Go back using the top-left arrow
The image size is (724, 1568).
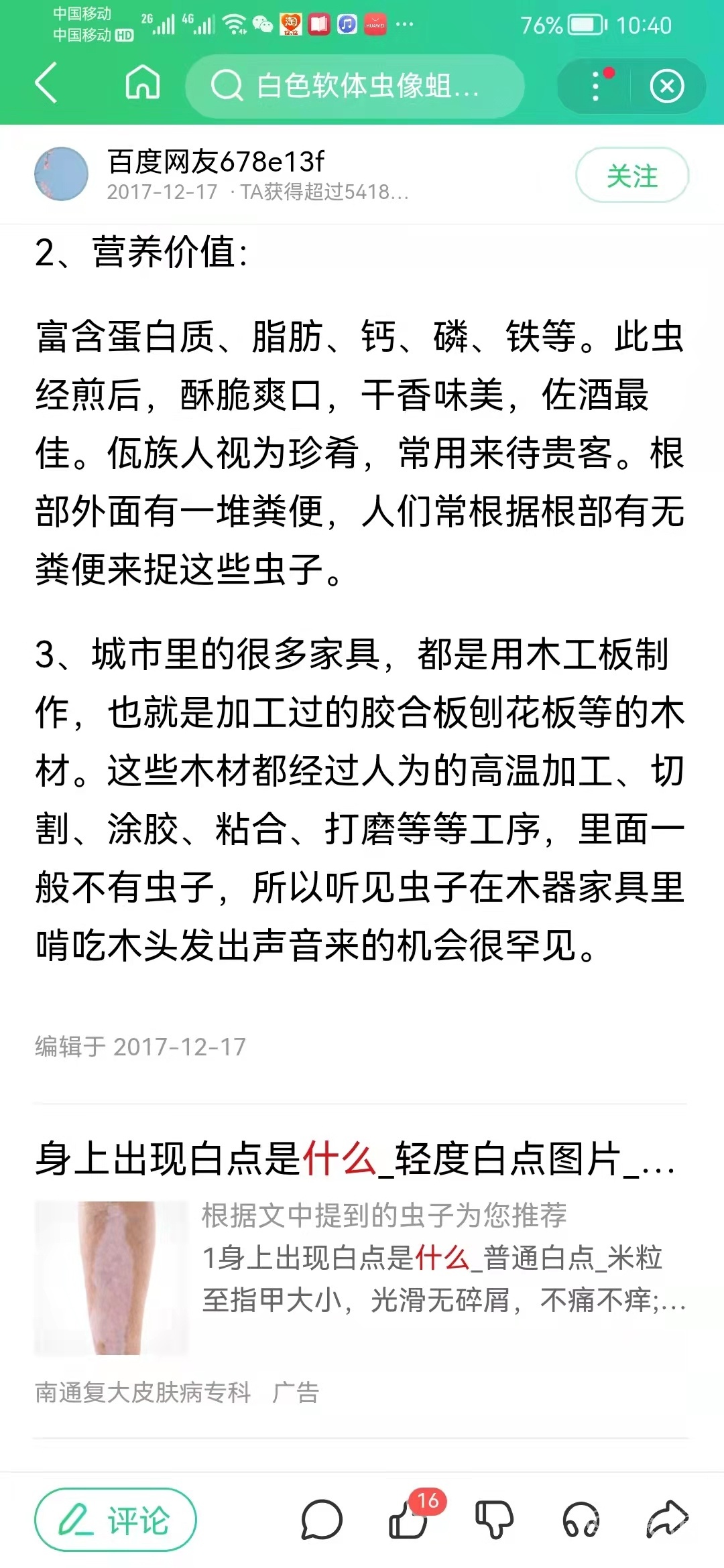(x=46, y=84)
